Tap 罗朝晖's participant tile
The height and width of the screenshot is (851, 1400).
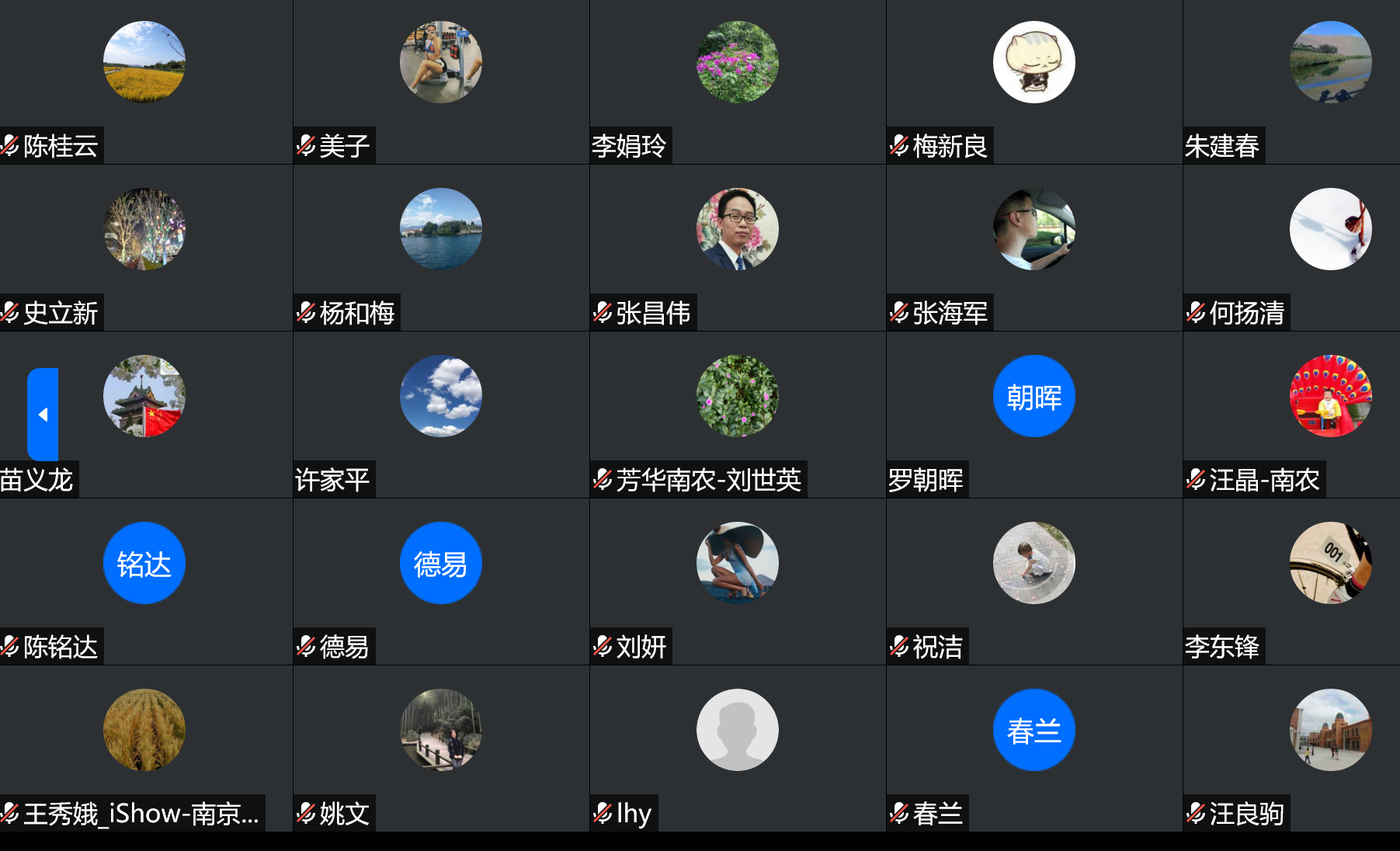pos(1034,415)
